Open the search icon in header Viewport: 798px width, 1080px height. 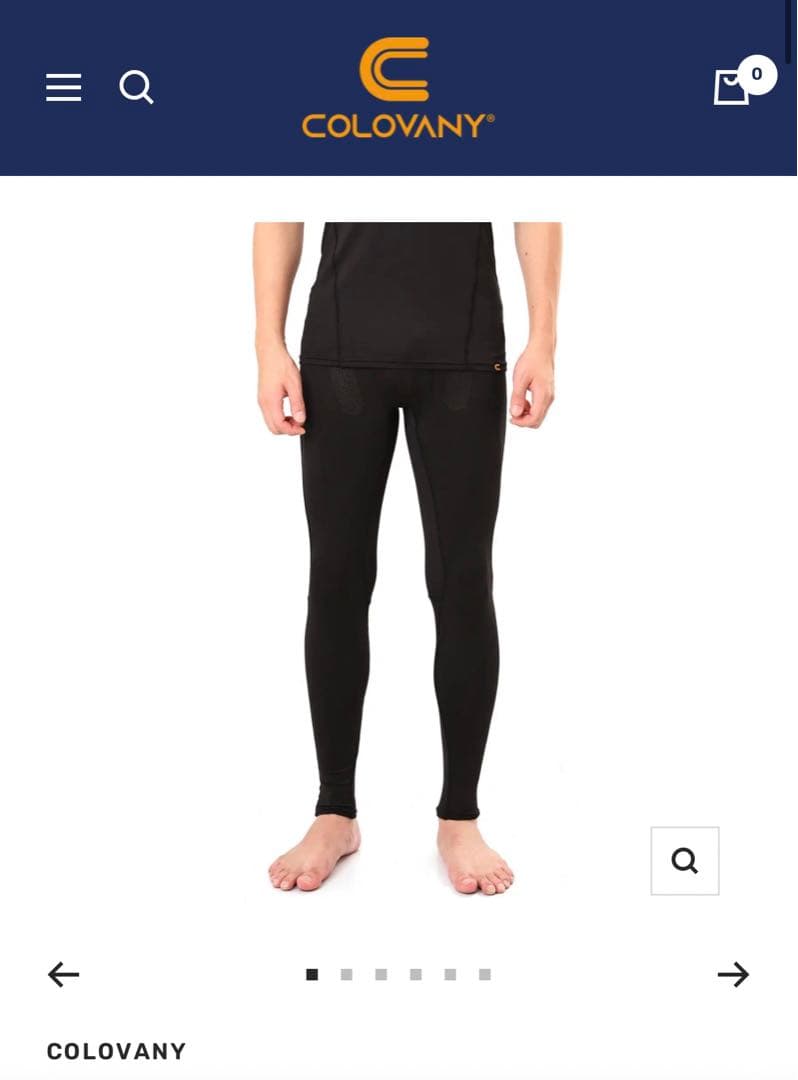coord(136,88)
